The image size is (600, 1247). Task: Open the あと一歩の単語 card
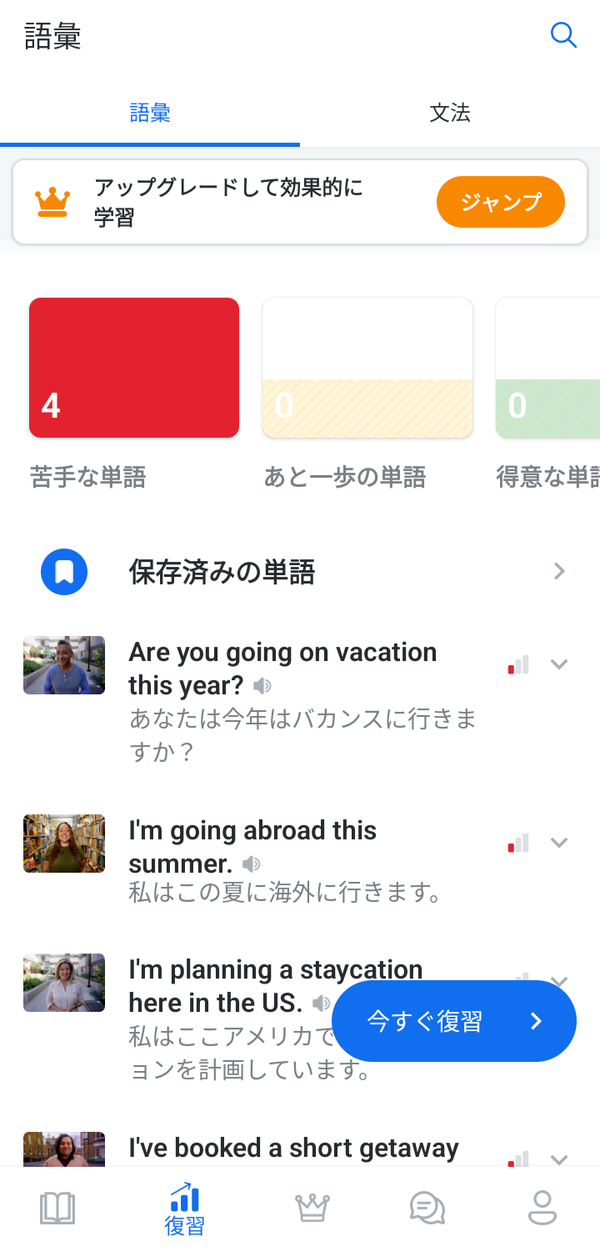point(367,368)
